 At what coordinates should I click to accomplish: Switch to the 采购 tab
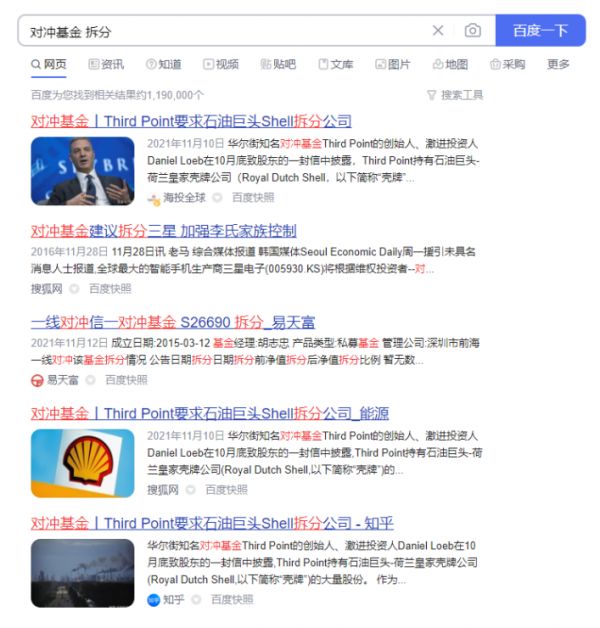point(507,64)
